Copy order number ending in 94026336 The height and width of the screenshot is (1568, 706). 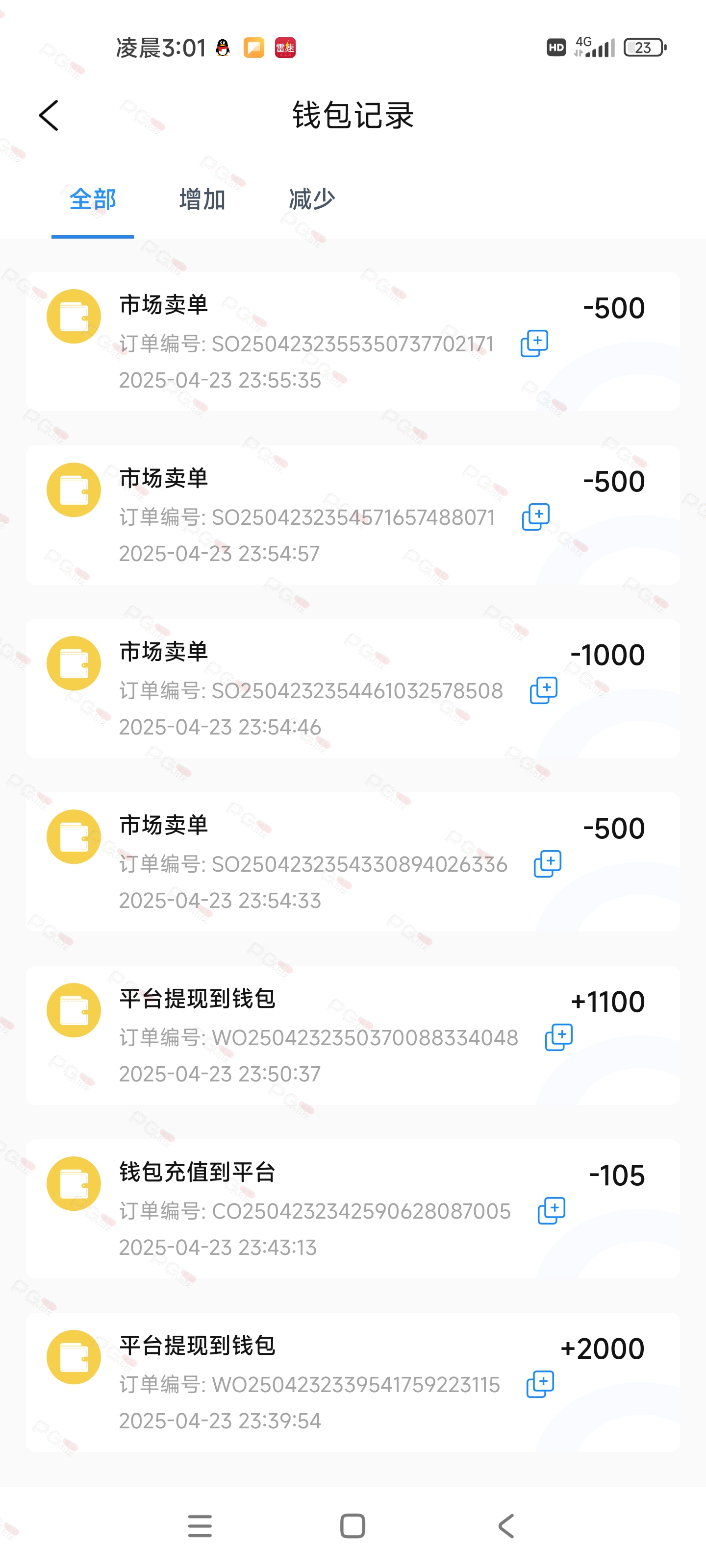click(548, 864)
